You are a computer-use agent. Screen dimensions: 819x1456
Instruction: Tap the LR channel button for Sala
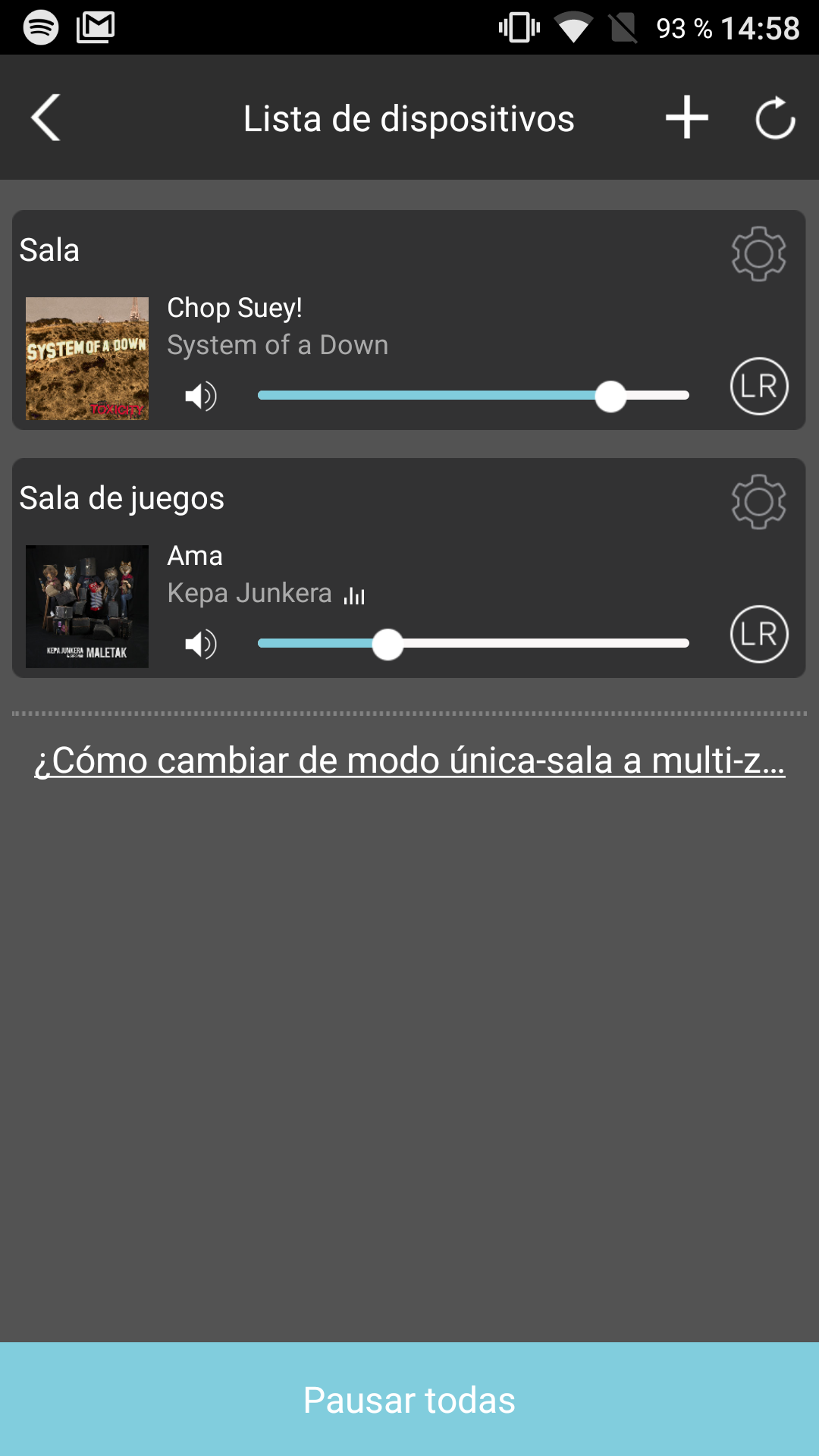759,386
